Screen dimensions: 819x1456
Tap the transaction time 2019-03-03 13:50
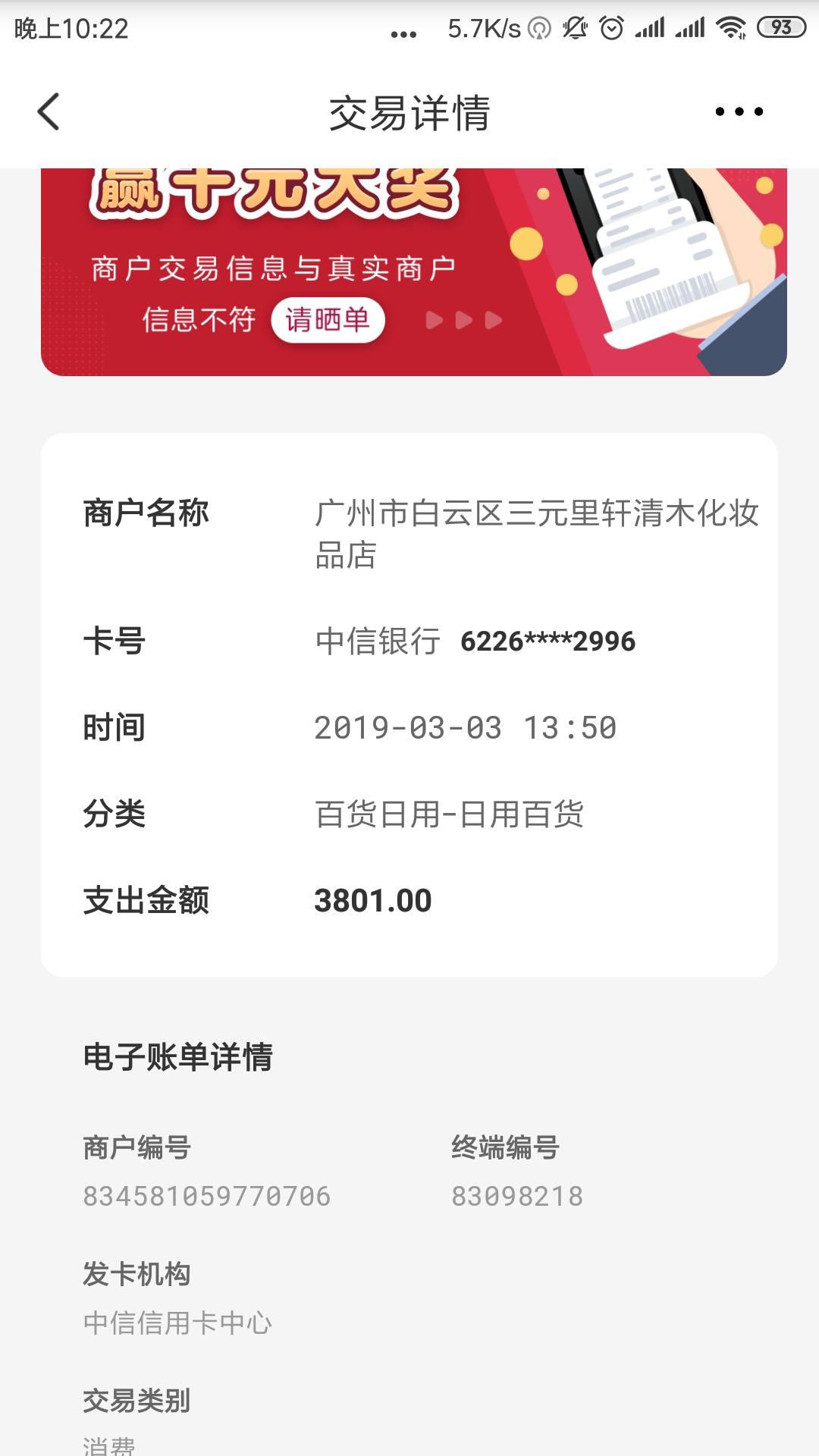468,727
